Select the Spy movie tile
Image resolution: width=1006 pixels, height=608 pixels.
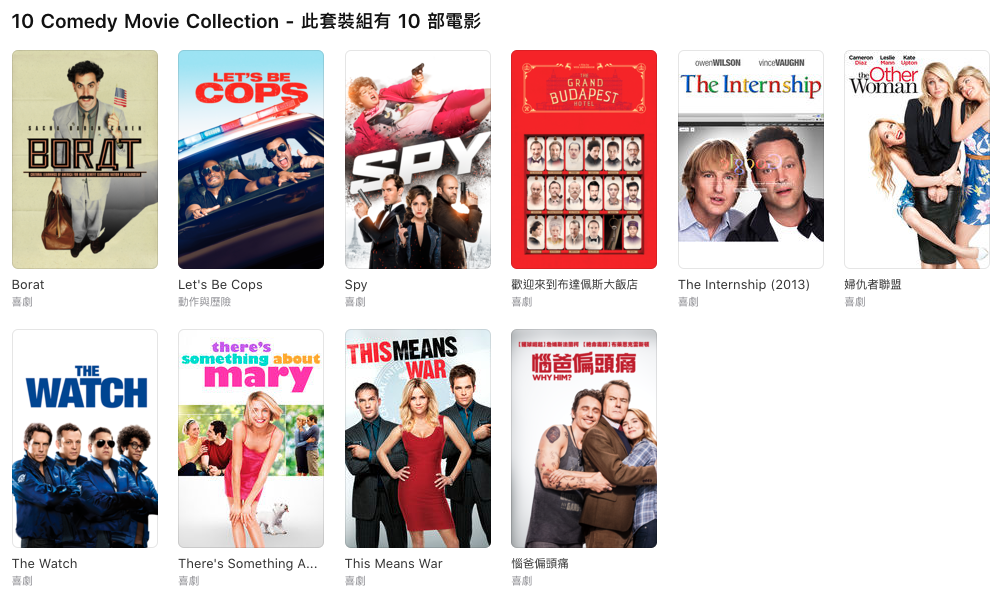point(418,160)
